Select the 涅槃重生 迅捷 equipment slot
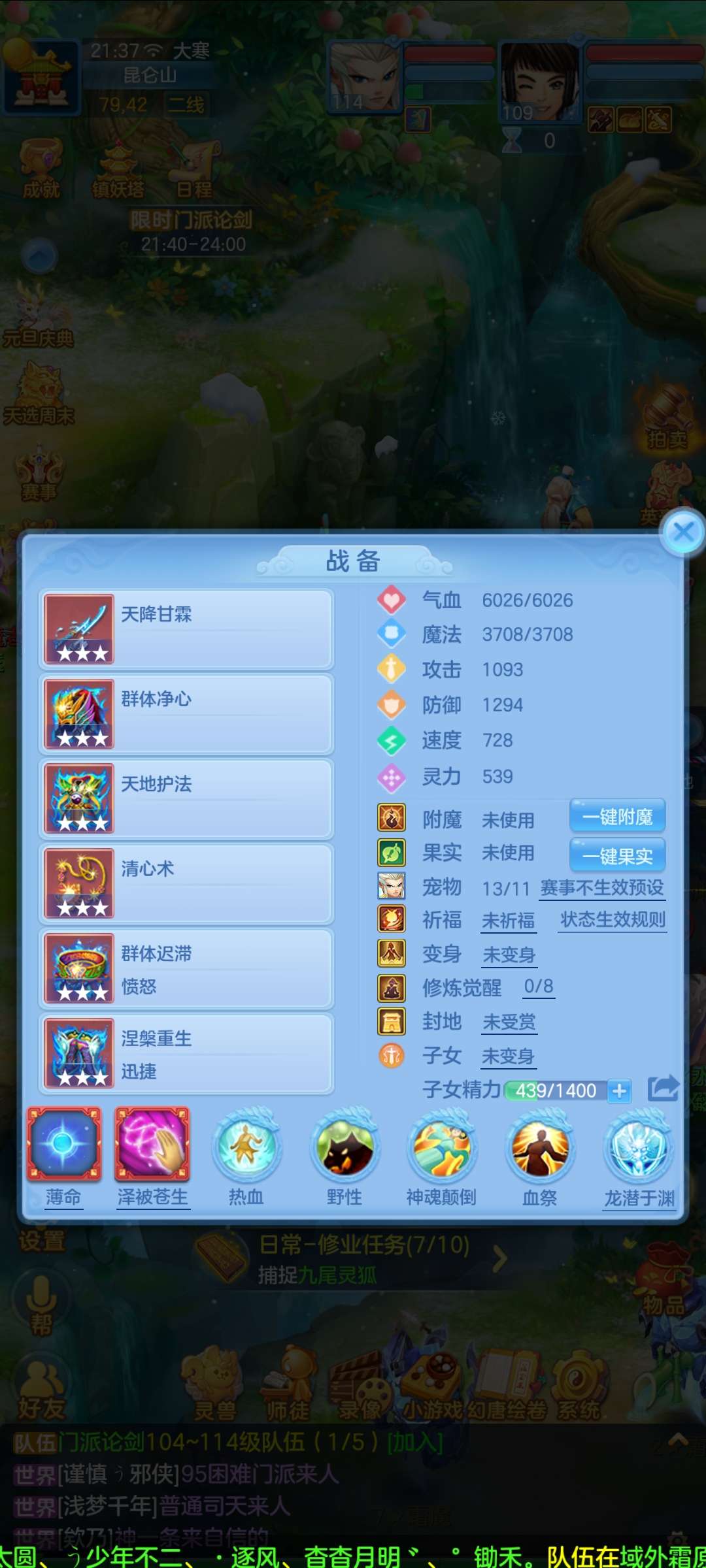 186,1053
